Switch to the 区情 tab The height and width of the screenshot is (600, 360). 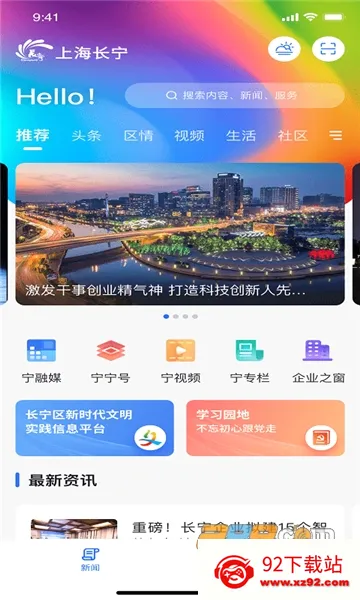click(138, 136)
